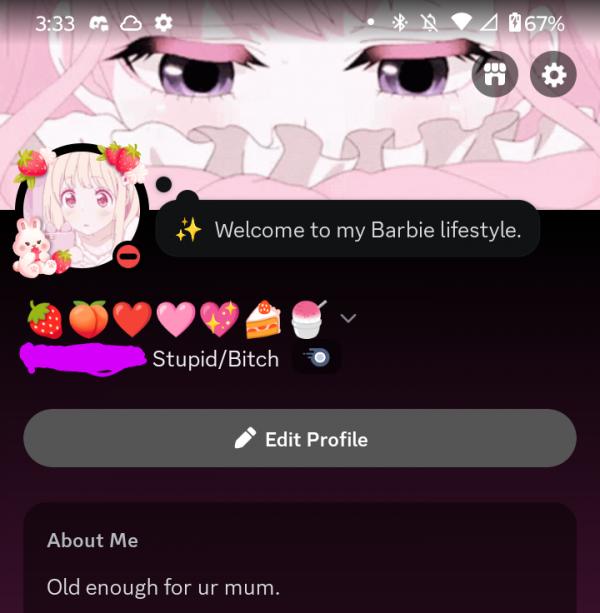Tap the Edit Profile button
Screen dimensions: 600x613
pos(300,439)
